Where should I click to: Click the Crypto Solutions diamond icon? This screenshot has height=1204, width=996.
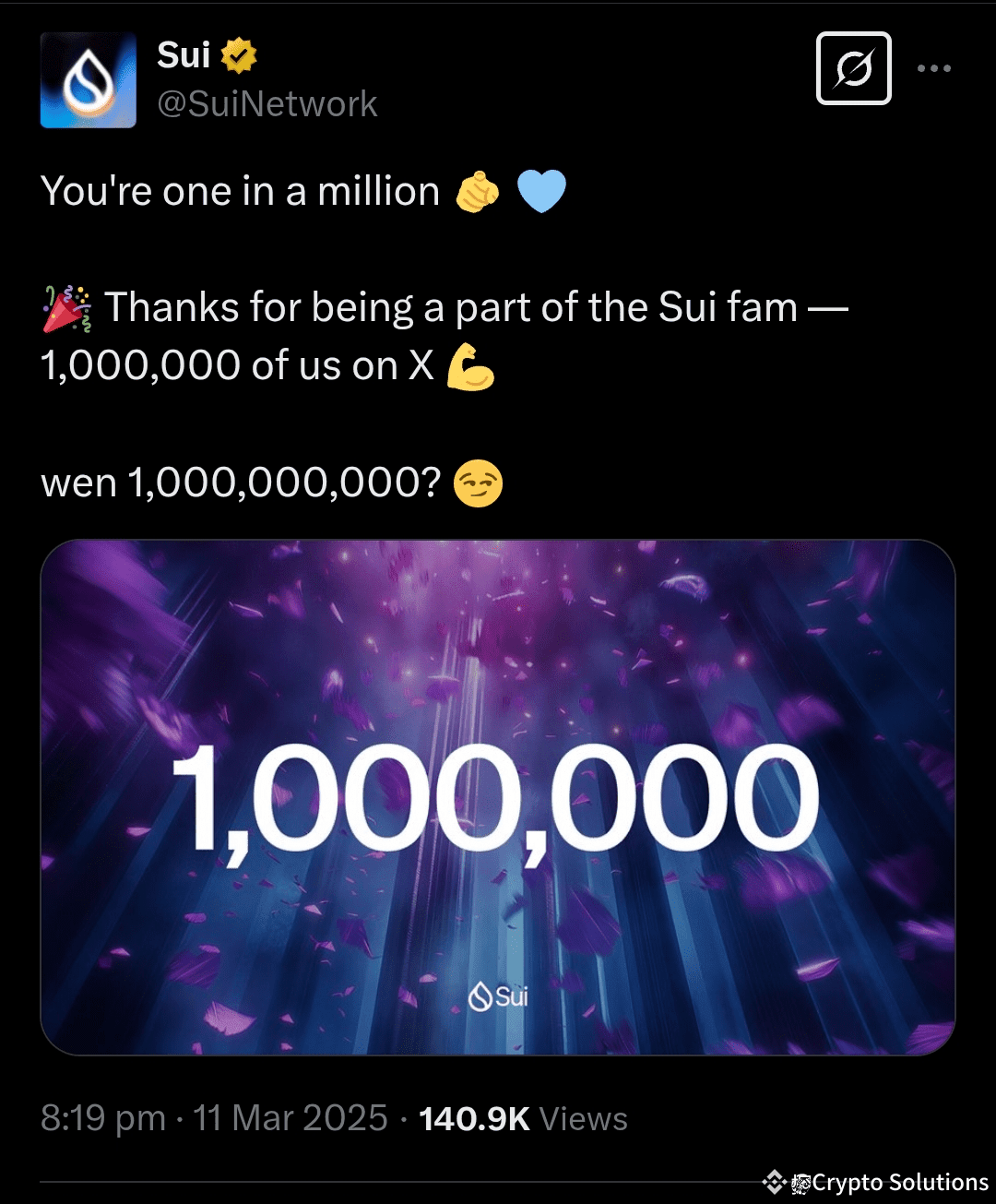click(x=776, y=1180)
